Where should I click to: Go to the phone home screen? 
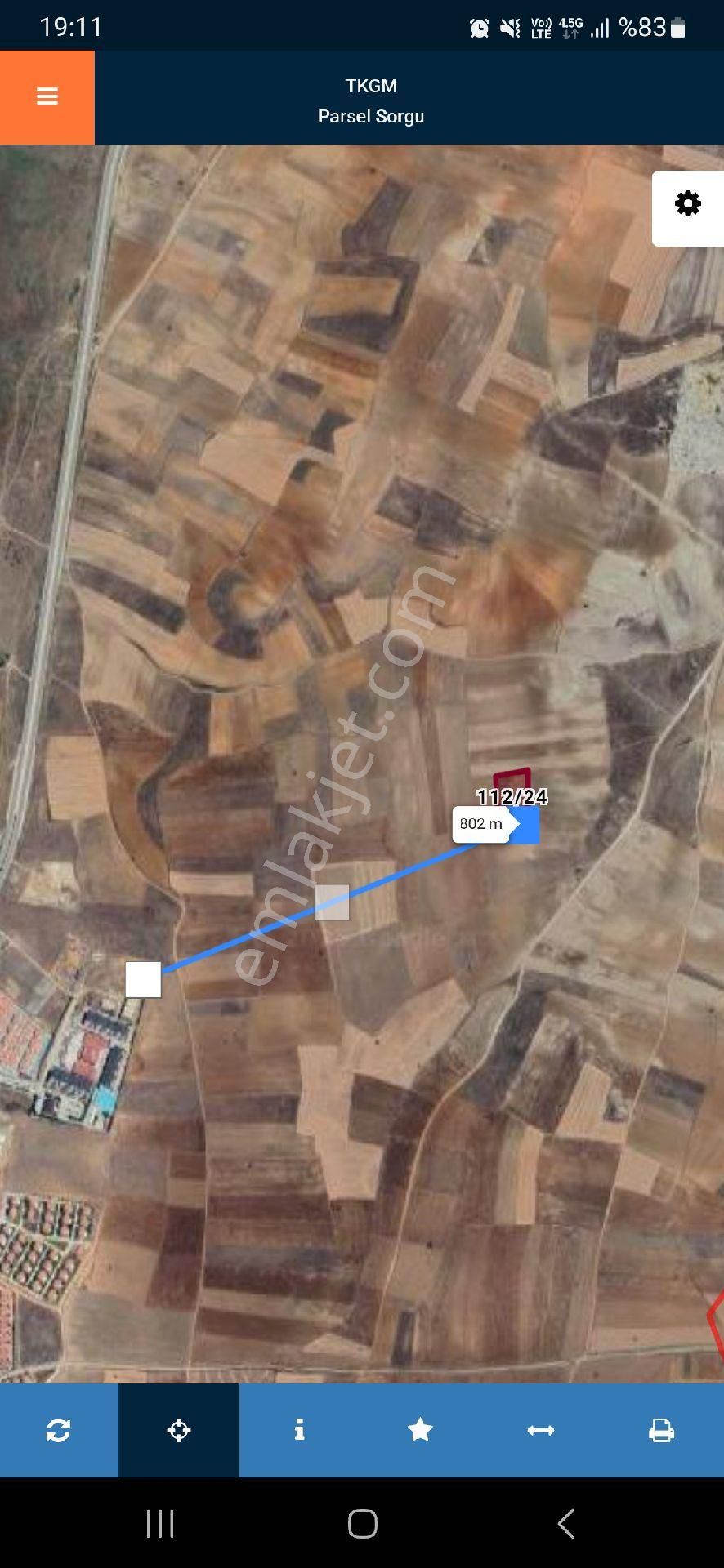362,1524
